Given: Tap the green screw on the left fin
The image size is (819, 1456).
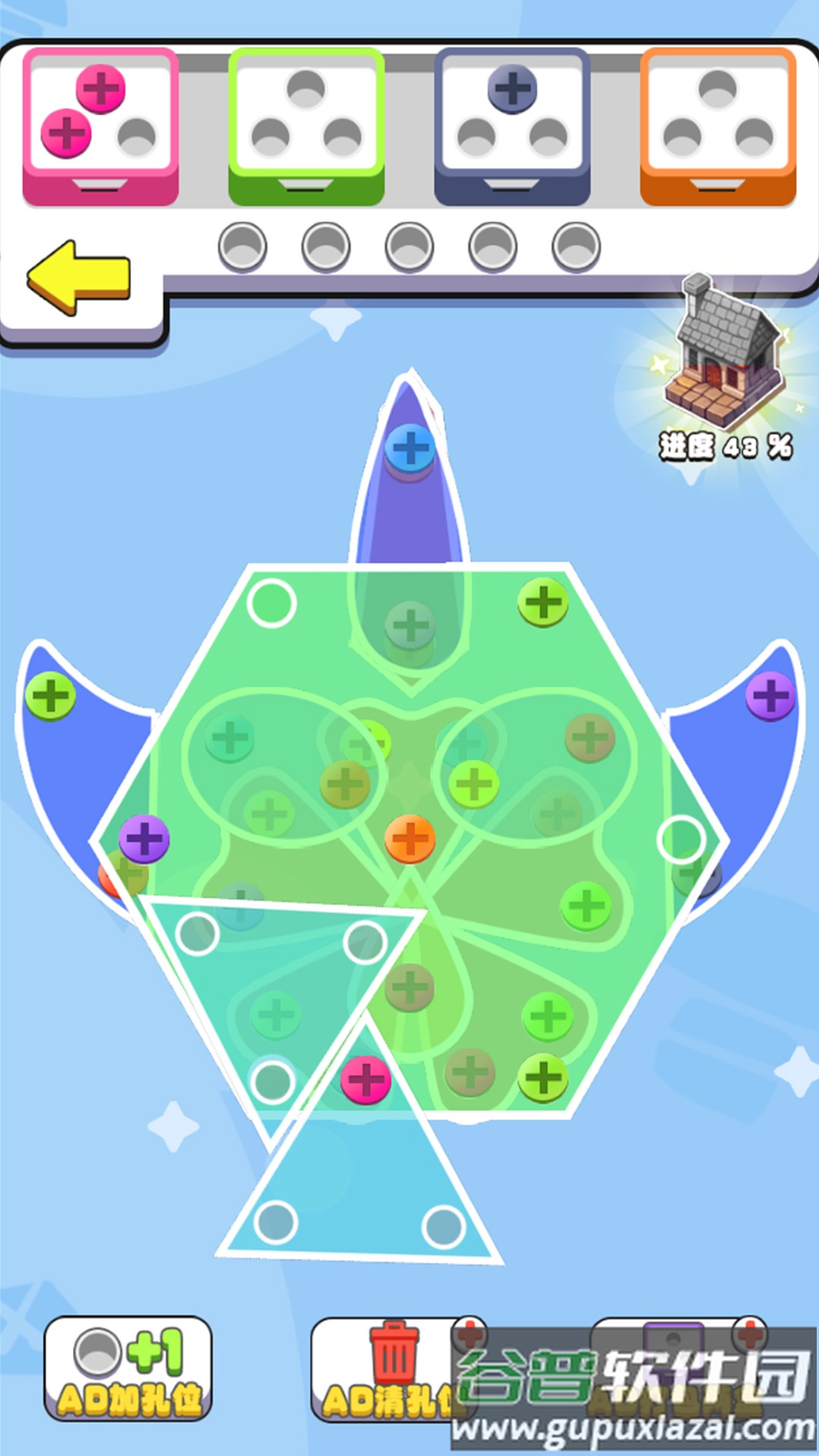Looking at the screenshot, I should pos(50,695).
